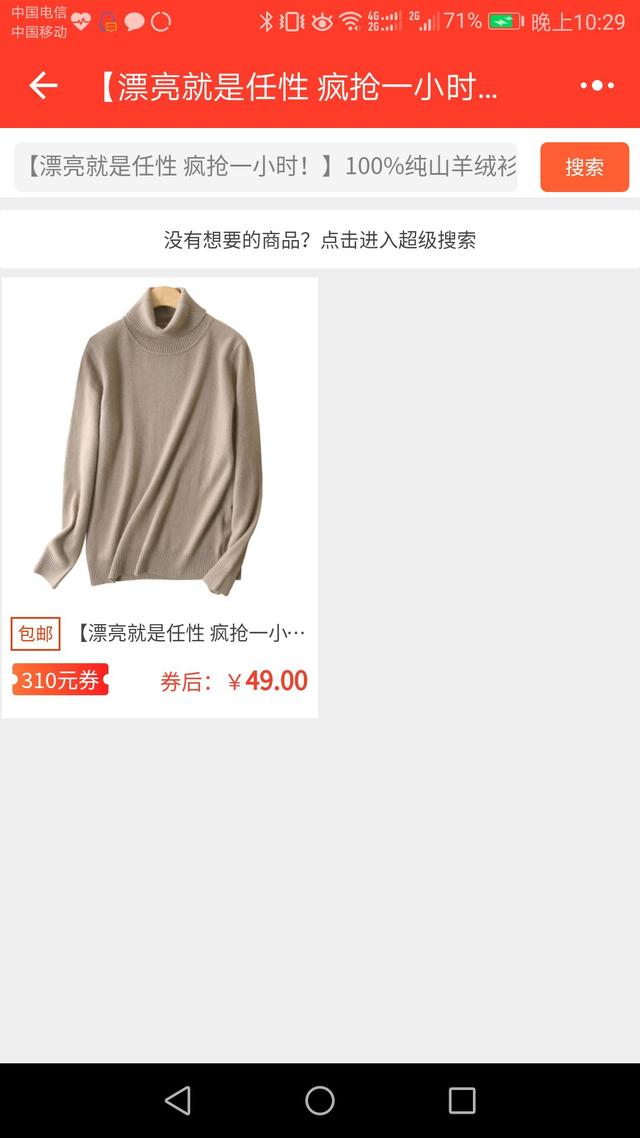Open the three-dot overflow menu

pyautogui.click(x=597, y=86)
